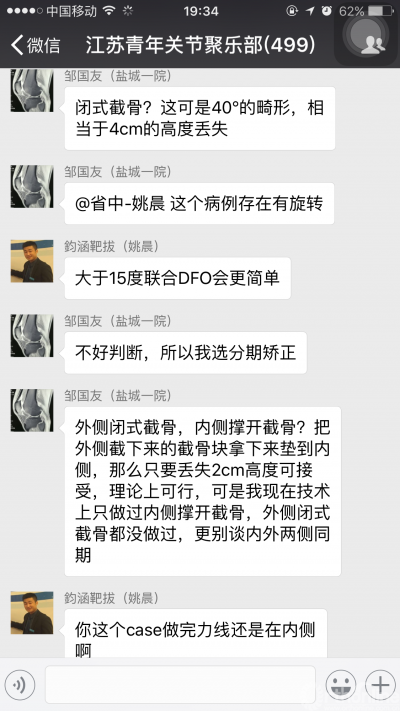This screenshot has height=711, width=400.
Task: Open 姚晨's avatar beside the DFO message
Action: point(32,261)
